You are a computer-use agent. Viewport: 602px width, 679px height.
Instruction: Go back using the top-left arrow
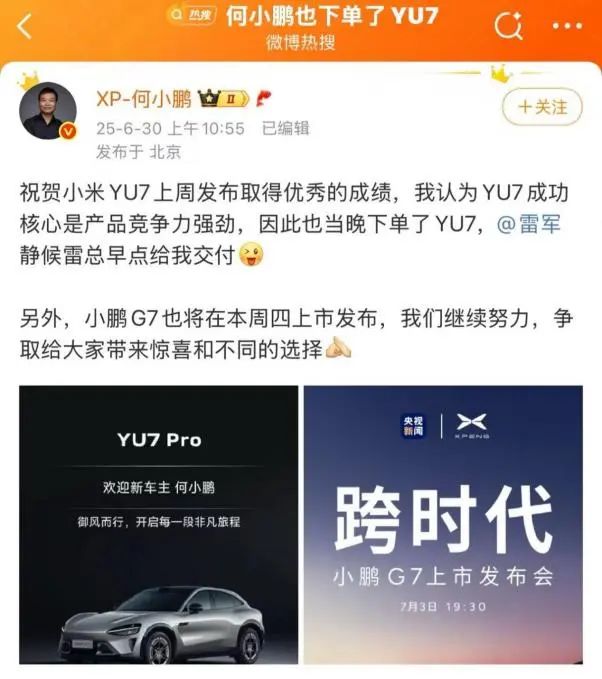24,27
